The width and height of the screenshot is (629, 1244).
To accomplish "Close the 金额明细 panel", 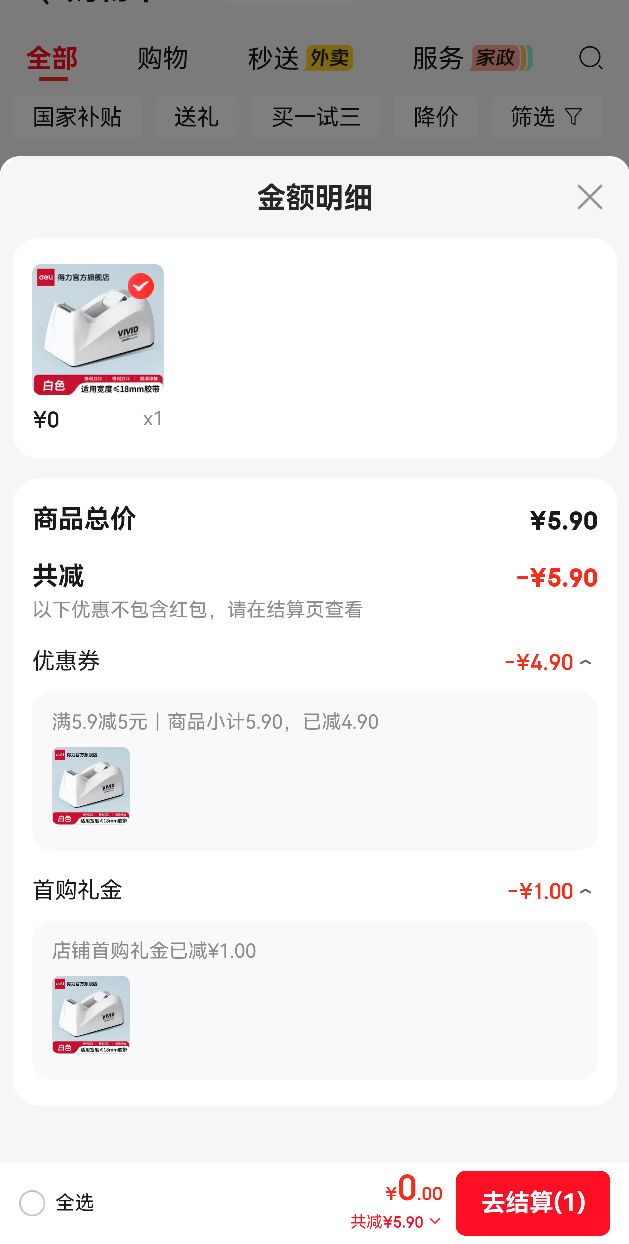I will tap(590, 197).
